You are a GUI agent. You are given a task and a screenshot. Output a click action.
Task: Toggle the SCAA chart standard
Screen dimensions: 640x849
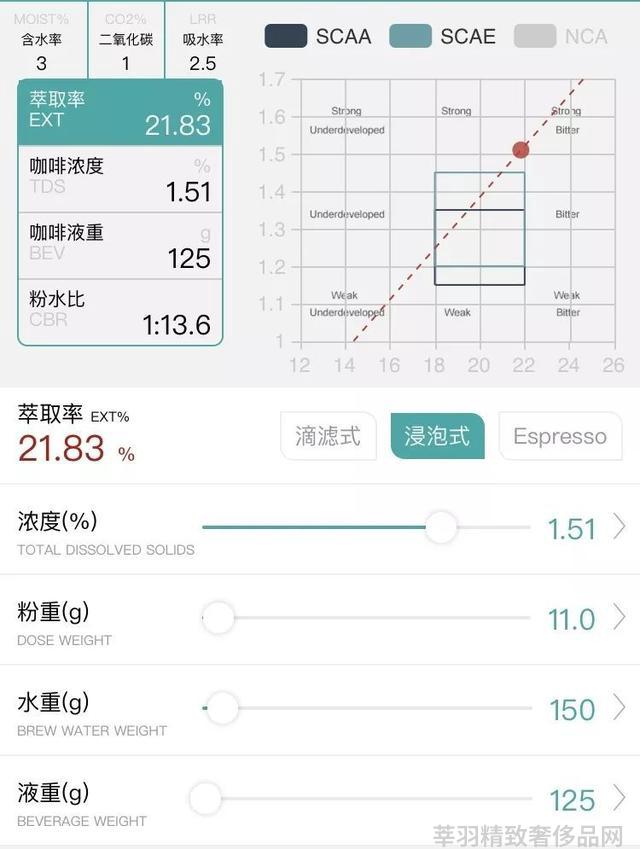(317, 36)
